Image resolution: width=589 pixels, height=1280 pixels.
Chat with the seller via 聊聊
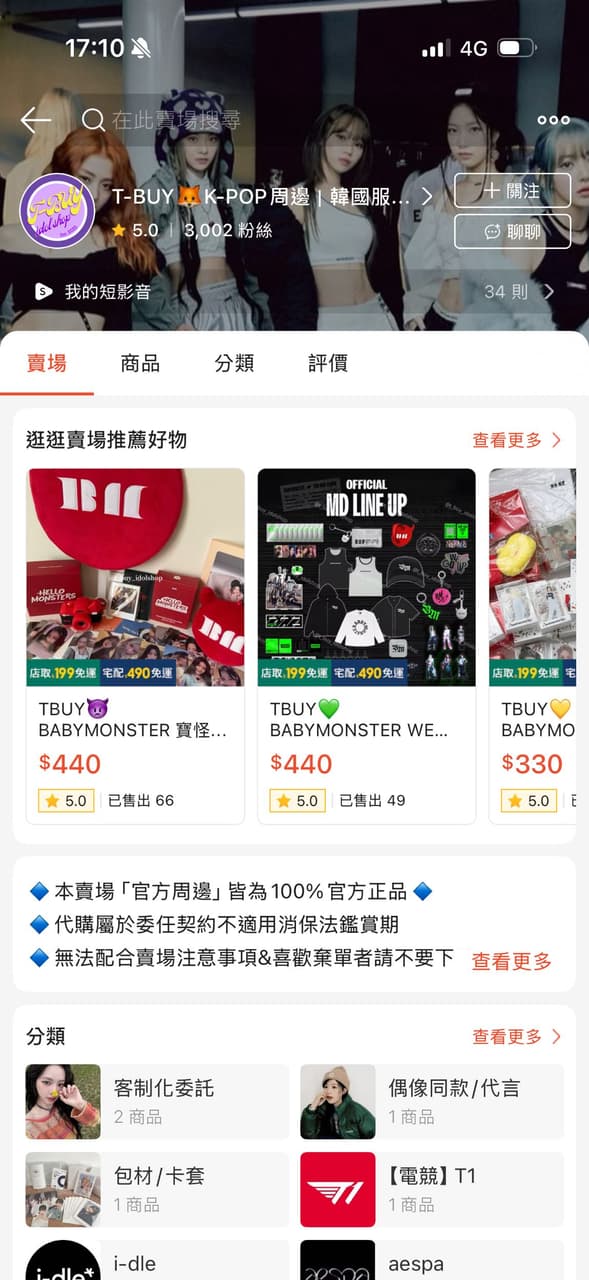click(512, 231)
